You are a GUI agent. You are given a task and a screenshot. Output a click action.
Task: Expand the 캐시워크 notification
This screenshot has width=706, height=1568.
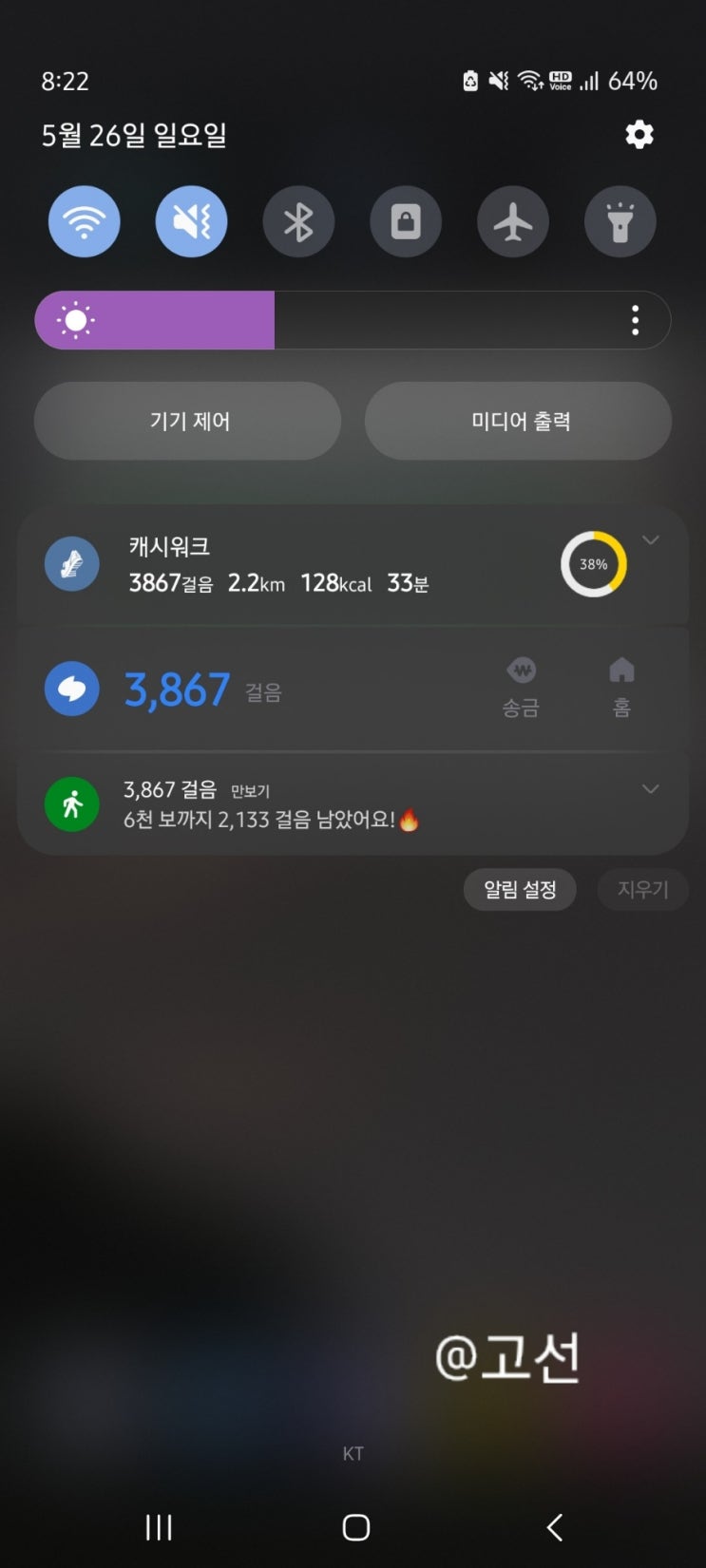tap(651, 540)
